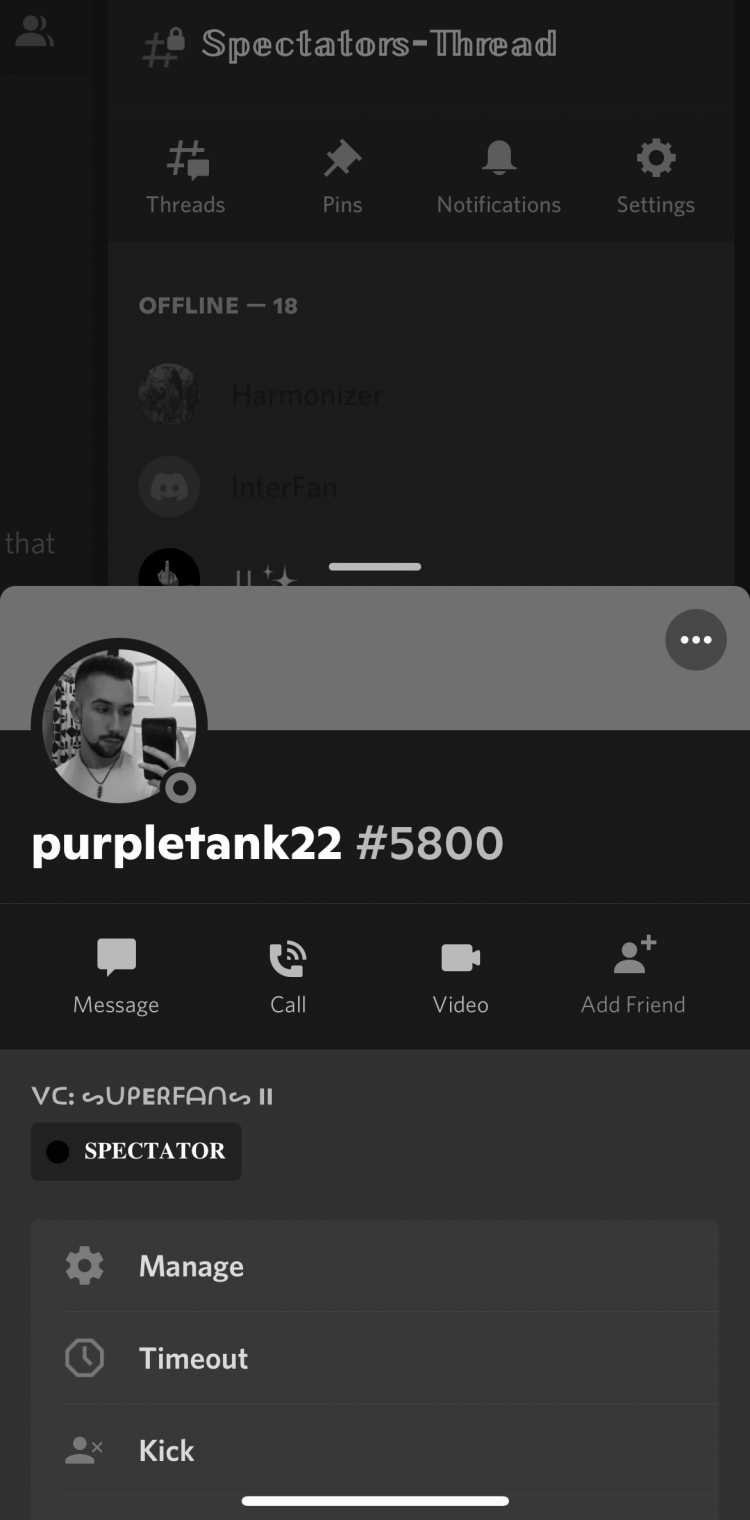750x1520 pixels.
Task: Add purpletank22 as a friend
Action: coord(633,976)
